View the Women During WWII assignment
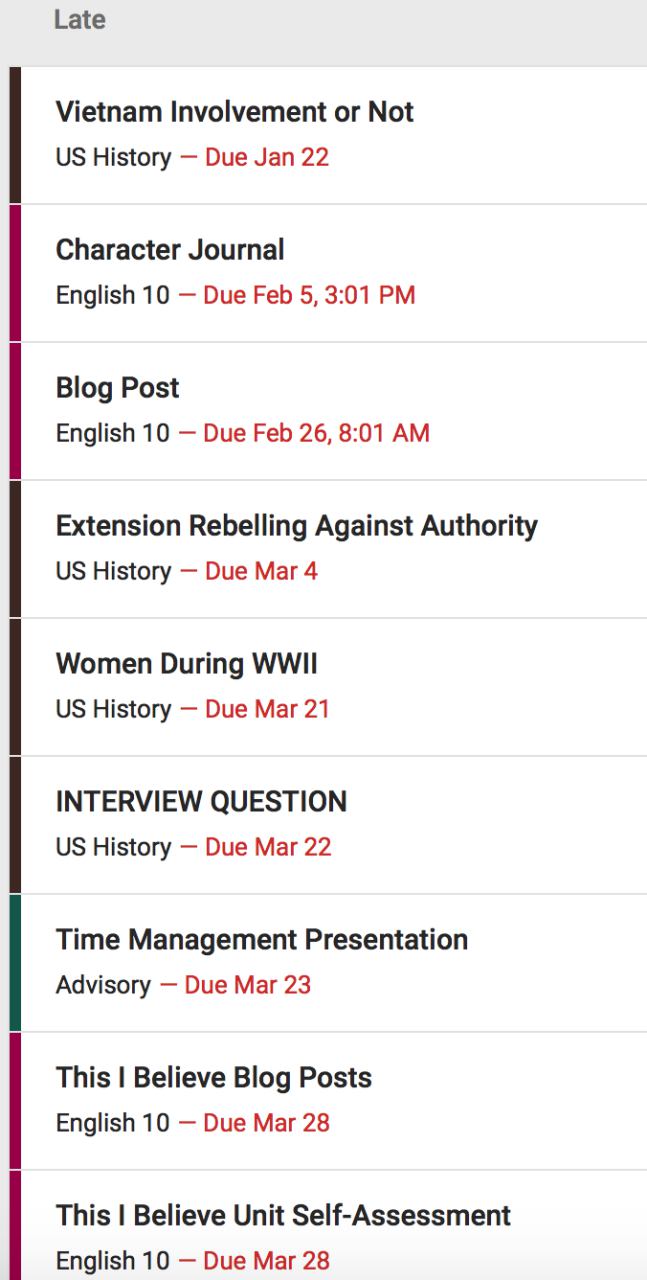This screenshot has width=647, height=1280. (x=186, y=664)
